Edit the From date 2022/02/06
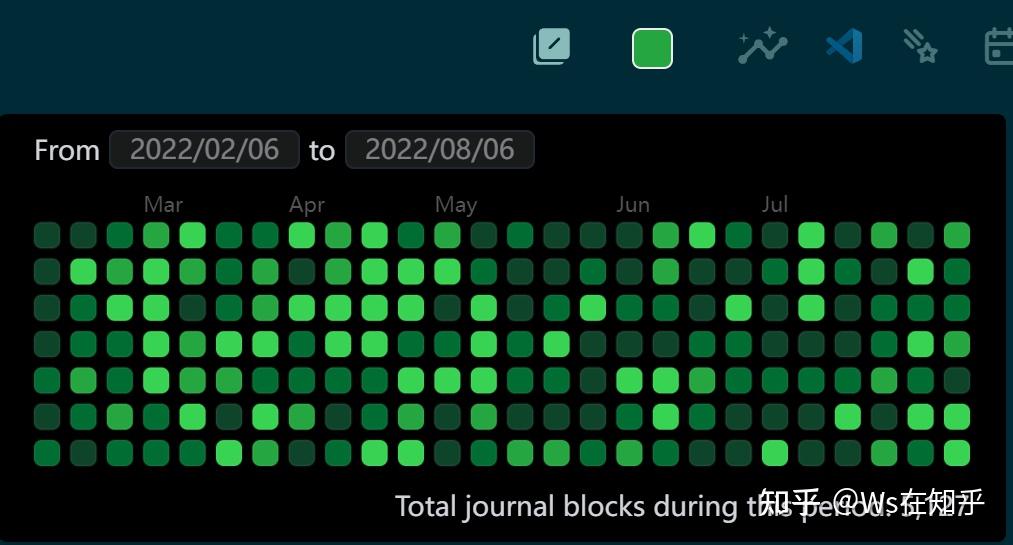 pyautogui.click(x=204, y=150)
